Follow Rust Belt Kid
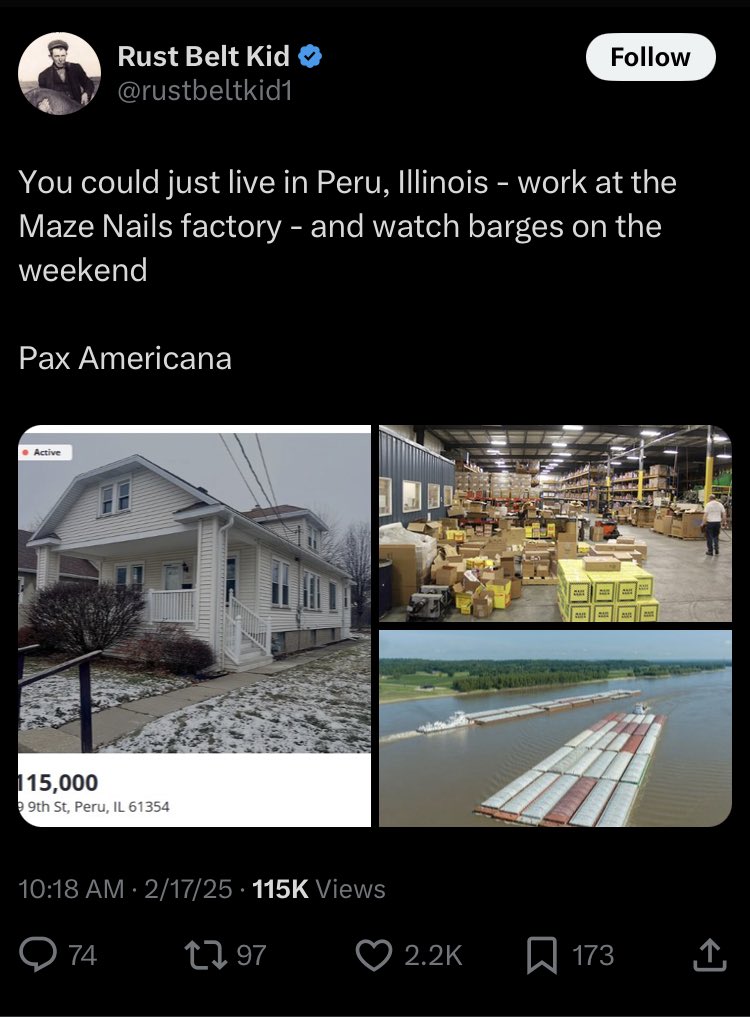Viewport: 750px width, 1017px height. pos(650,57)
